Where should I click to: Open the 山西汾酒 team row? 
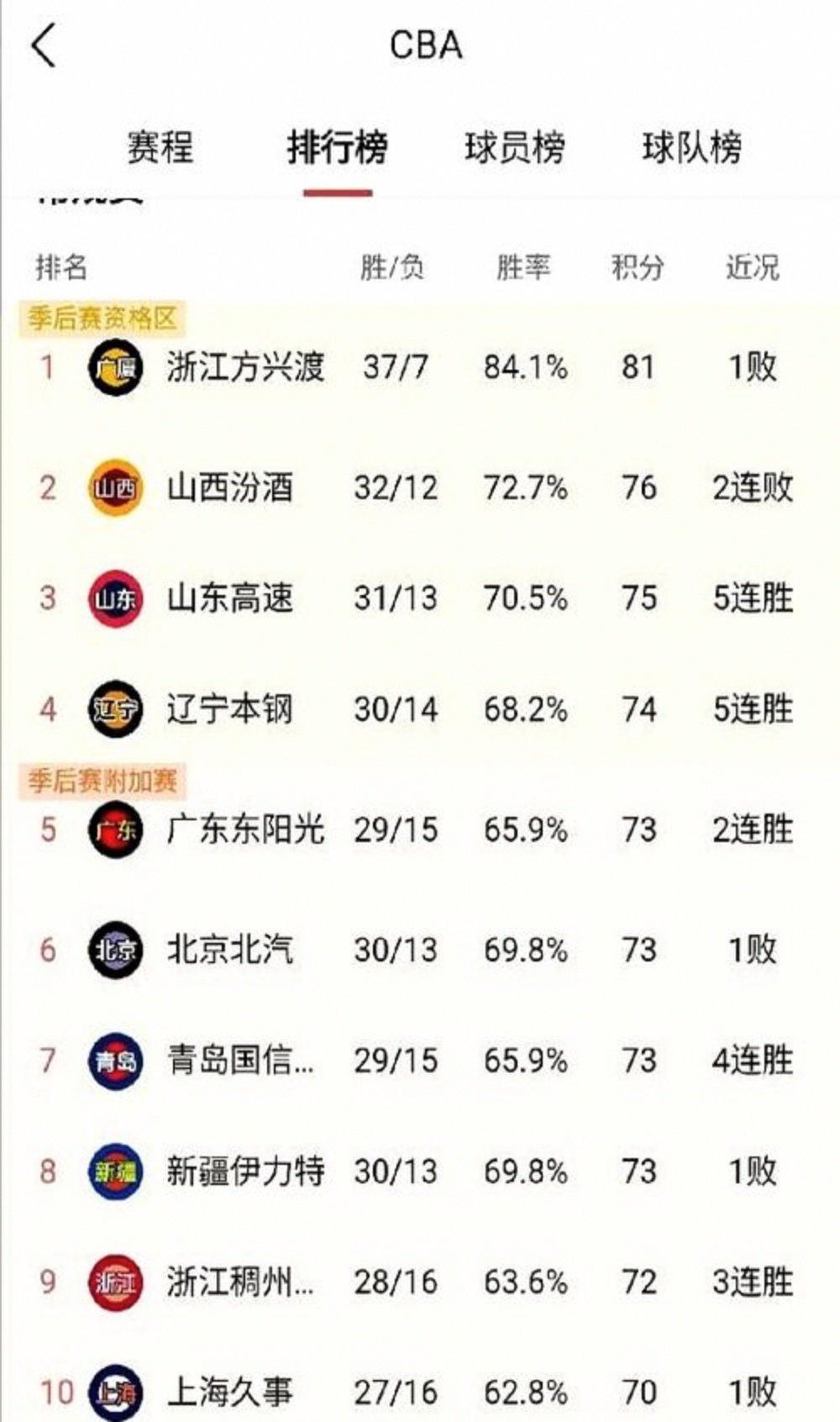[x=230, y=487]
